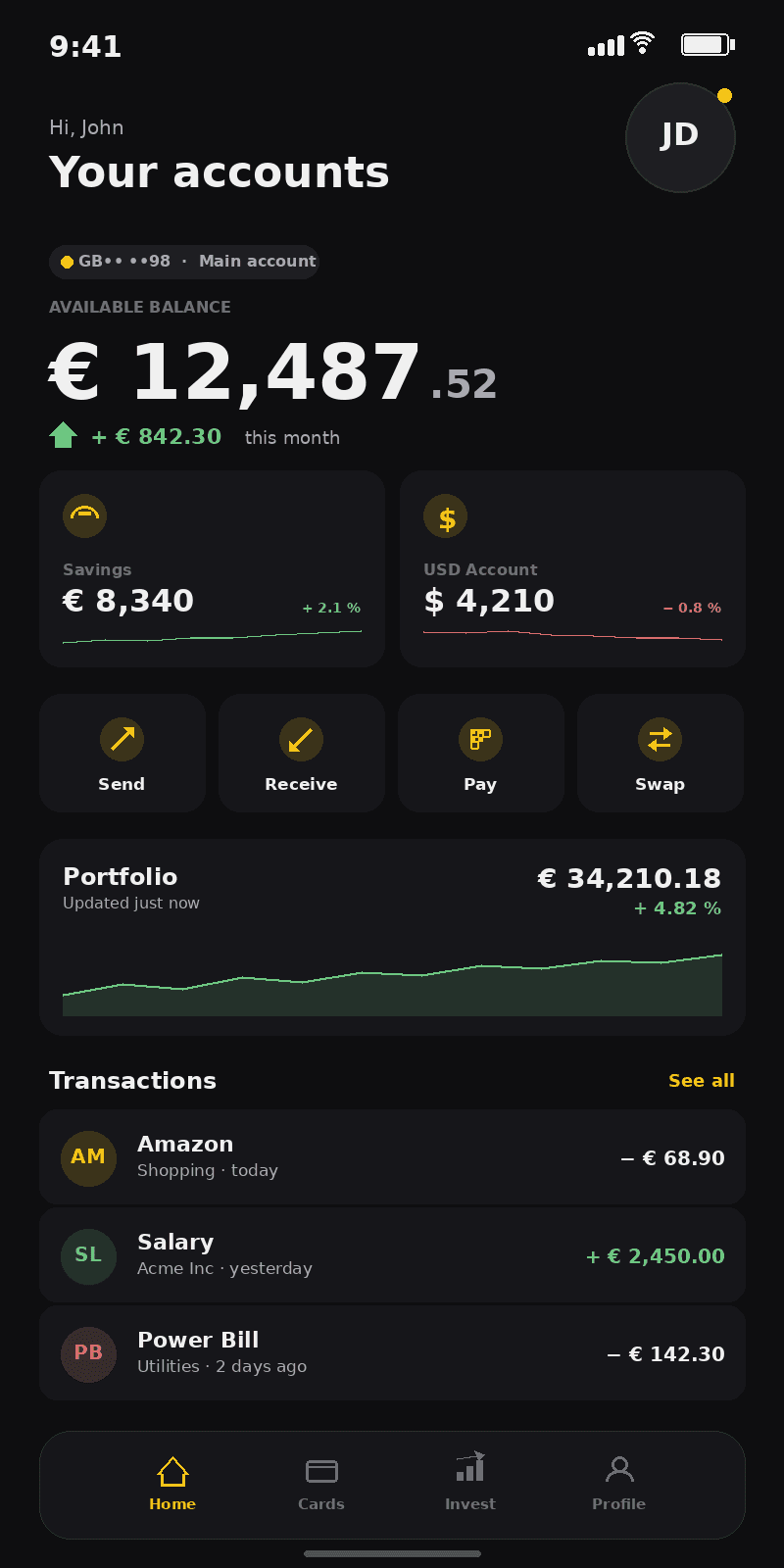784x1568 pixels.
Task: Expand the Portfolio card details
Action: tap(392, 936)
